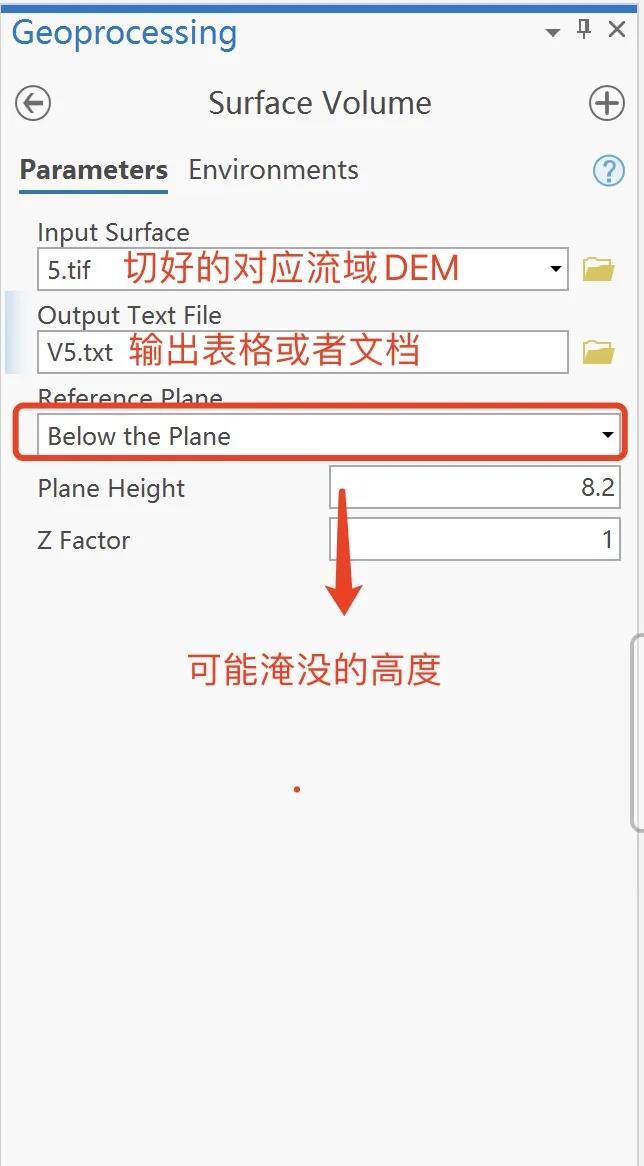Screen dimensions: 644x1166
Task: Select the Parameters tab
Action: pyautogui.click(x=93, y=170)
